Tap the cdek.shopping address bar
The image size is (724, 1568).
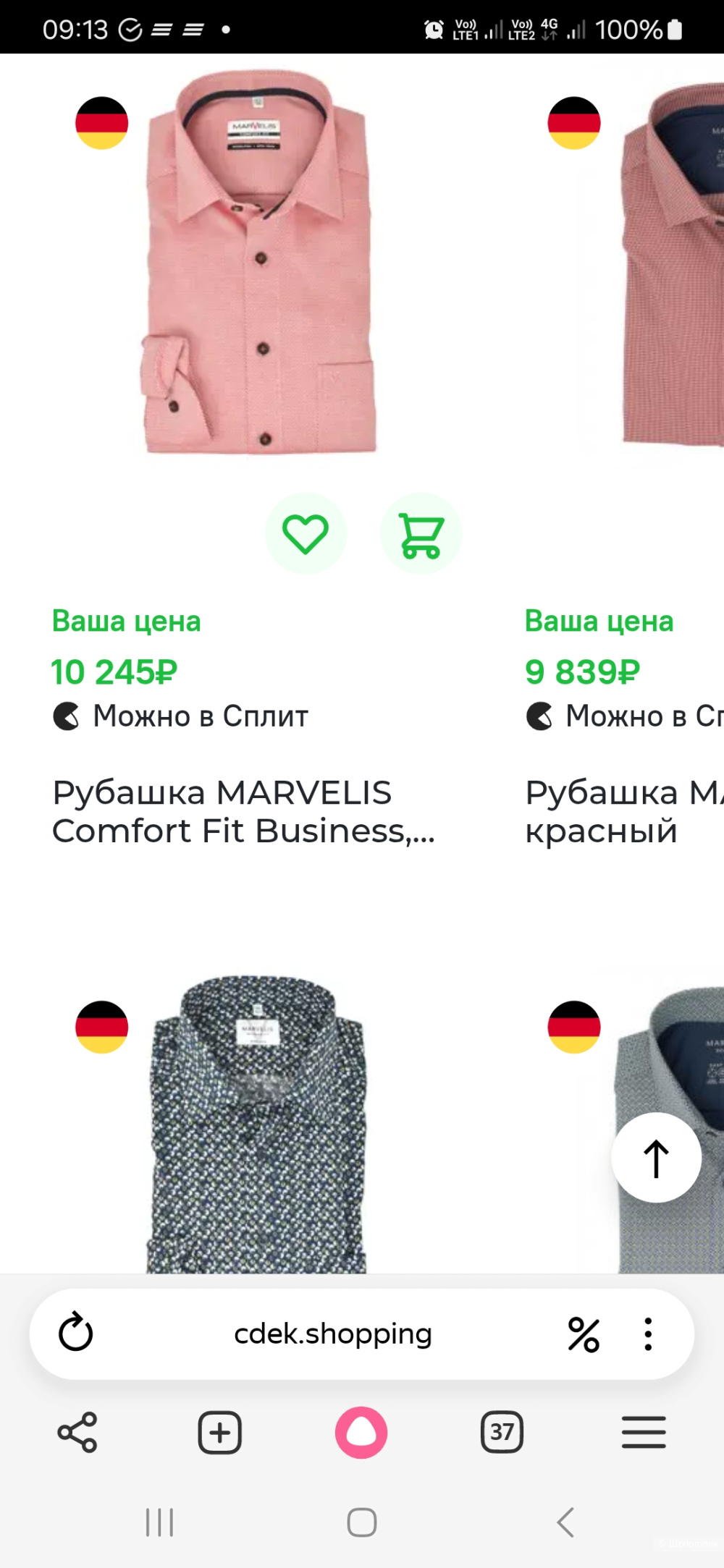(x=334, y=1334)
